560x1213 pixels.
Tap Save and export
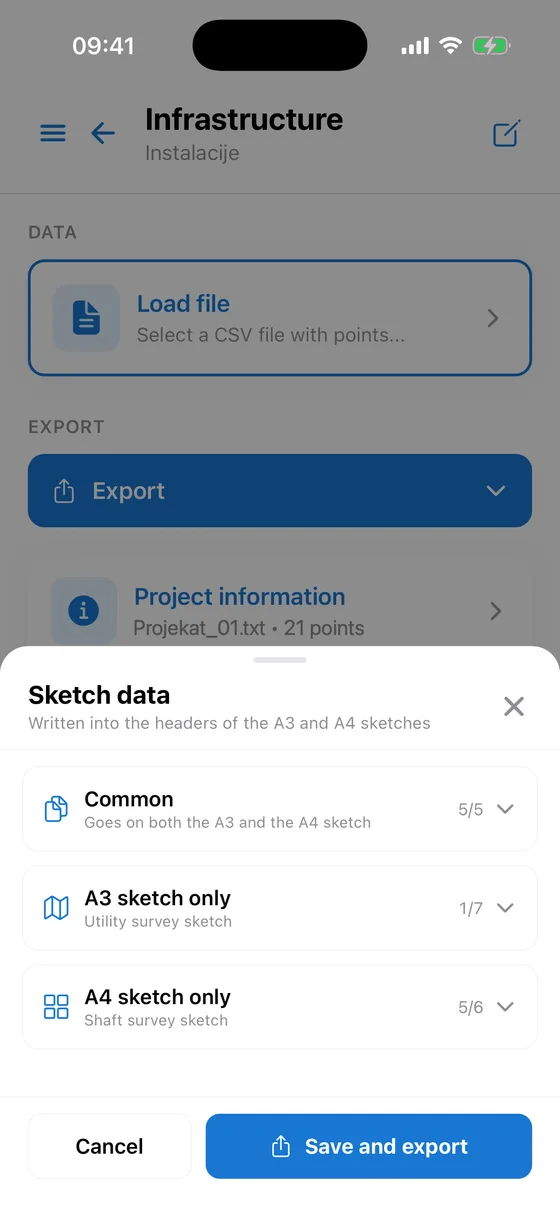(369, 1146)
